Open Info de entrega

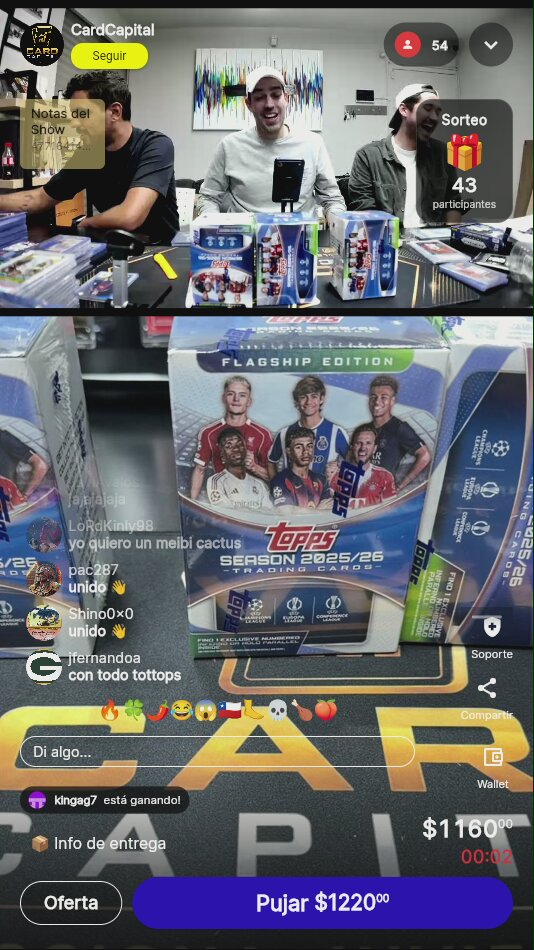coord(99,843)
